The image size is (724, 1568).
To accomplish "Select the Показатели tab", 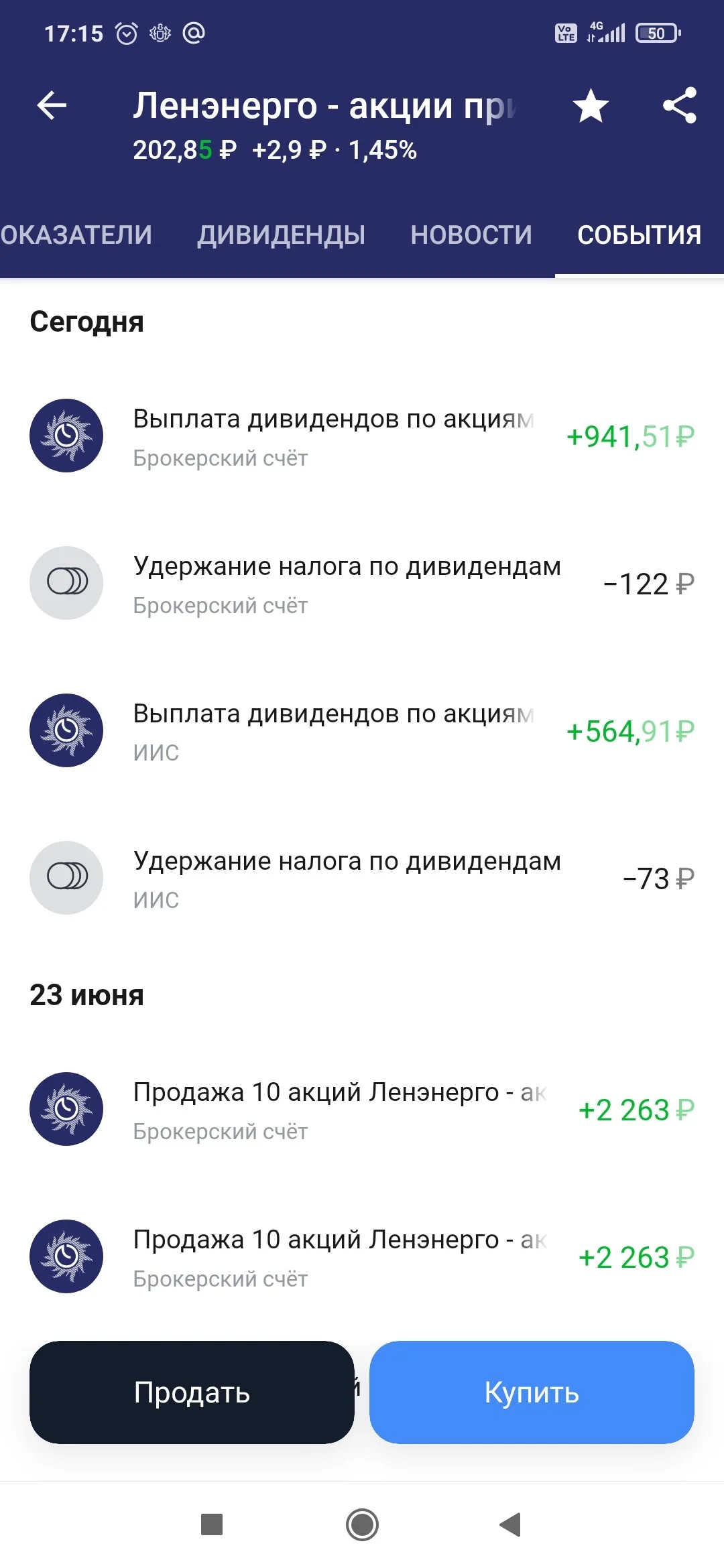I will 76,235.
